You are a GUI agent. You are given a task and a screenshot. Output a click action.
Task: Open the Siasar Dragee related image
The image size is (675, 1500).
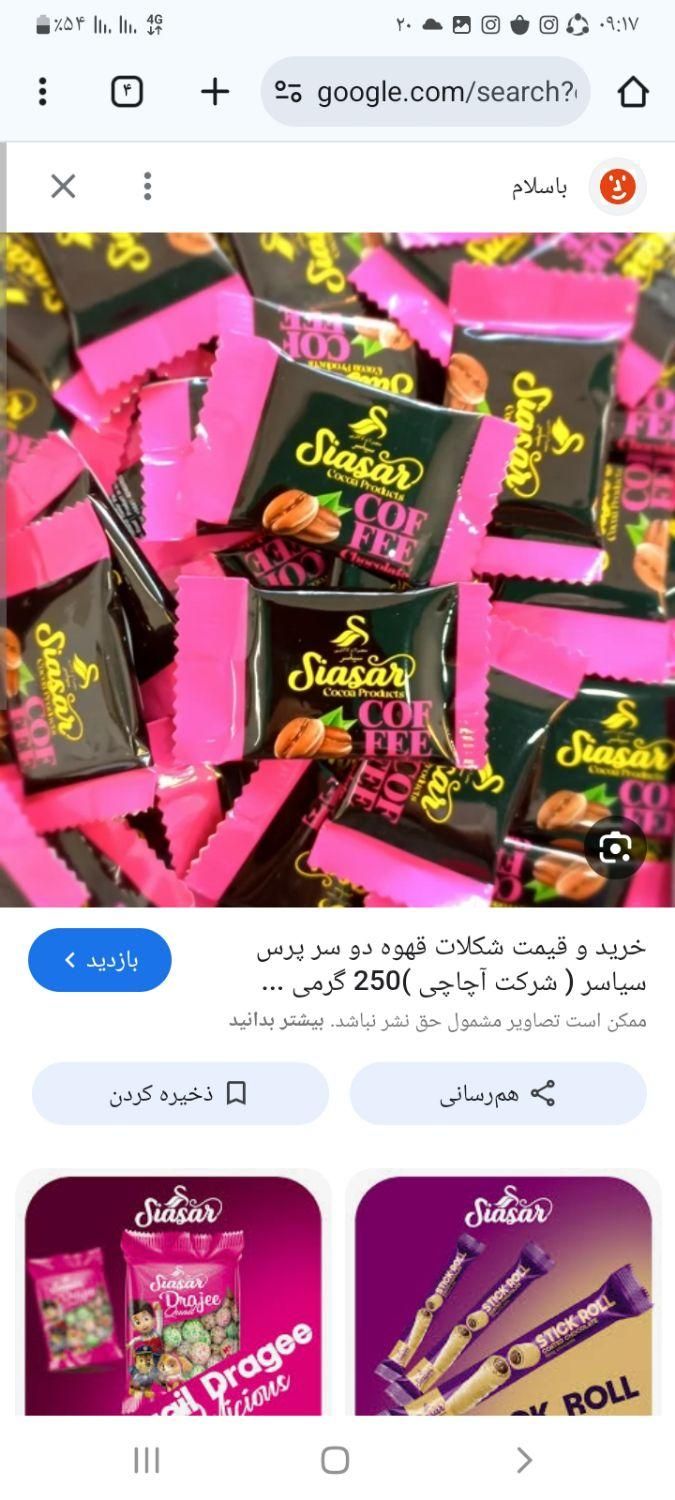(173, 1295)
